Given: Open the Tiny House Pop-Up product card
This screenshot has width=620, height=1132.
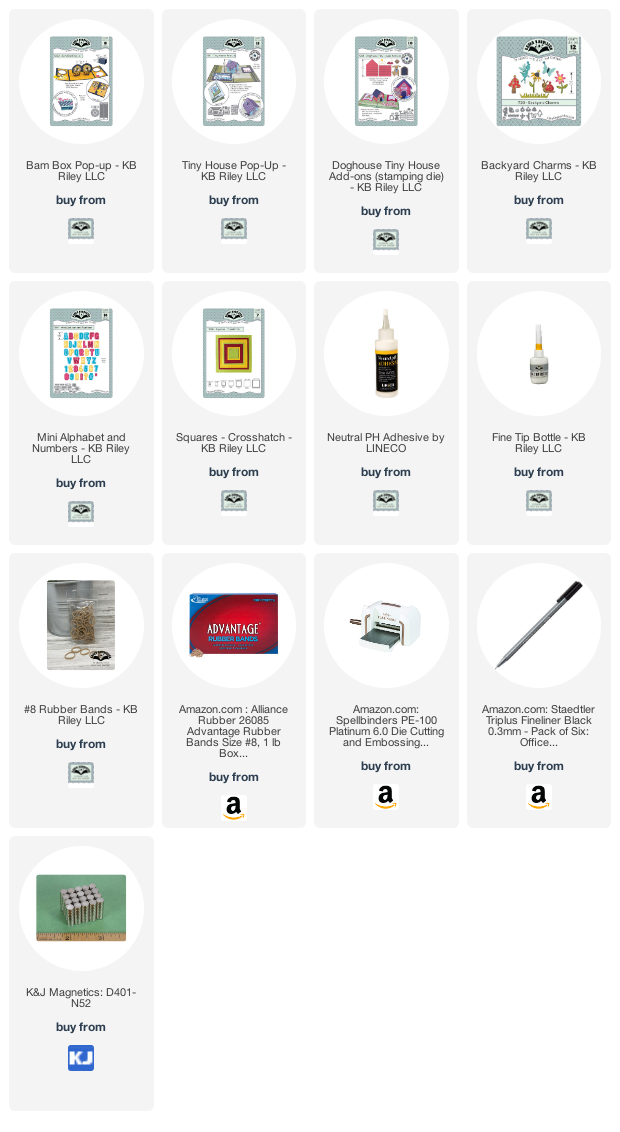Looking at the screenshot, I should pyautogui.click(x=234, y=141).
